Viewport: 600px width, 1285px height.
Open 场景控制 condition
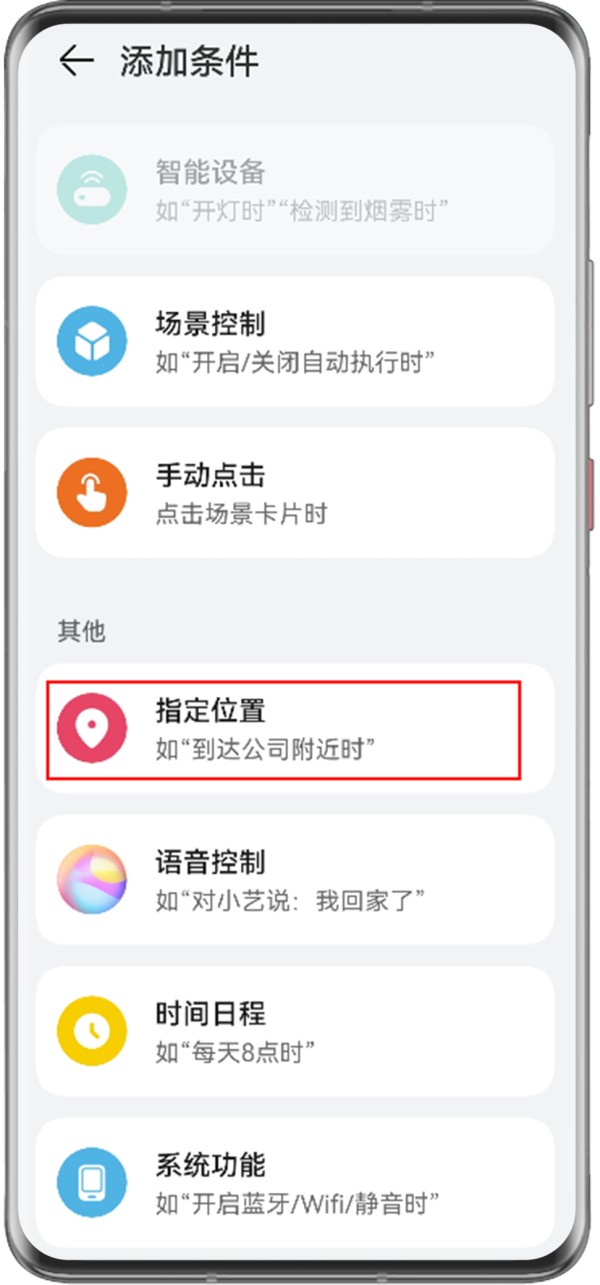[295, 341]
